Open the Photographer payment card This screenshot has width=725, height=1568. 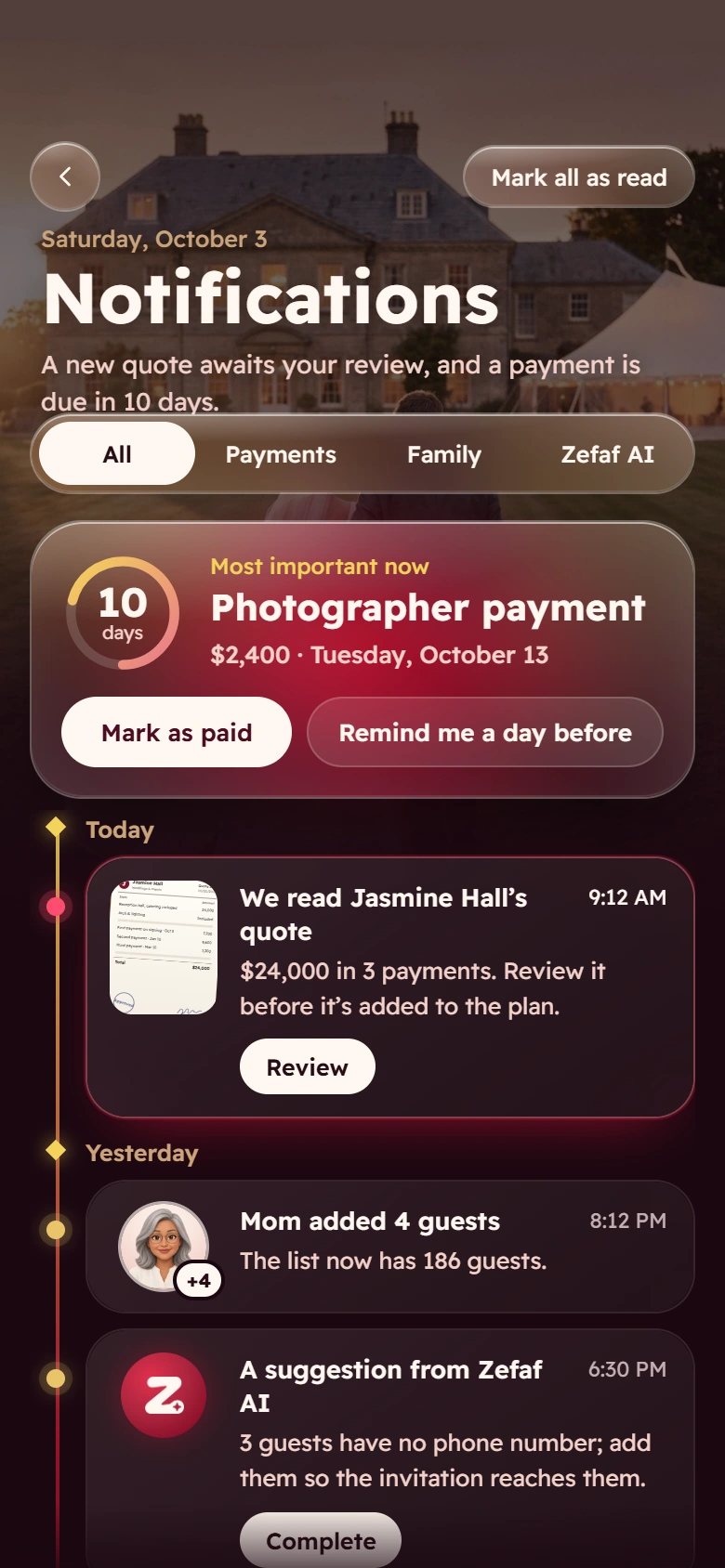pyautogui.click(x=362, y=660)
